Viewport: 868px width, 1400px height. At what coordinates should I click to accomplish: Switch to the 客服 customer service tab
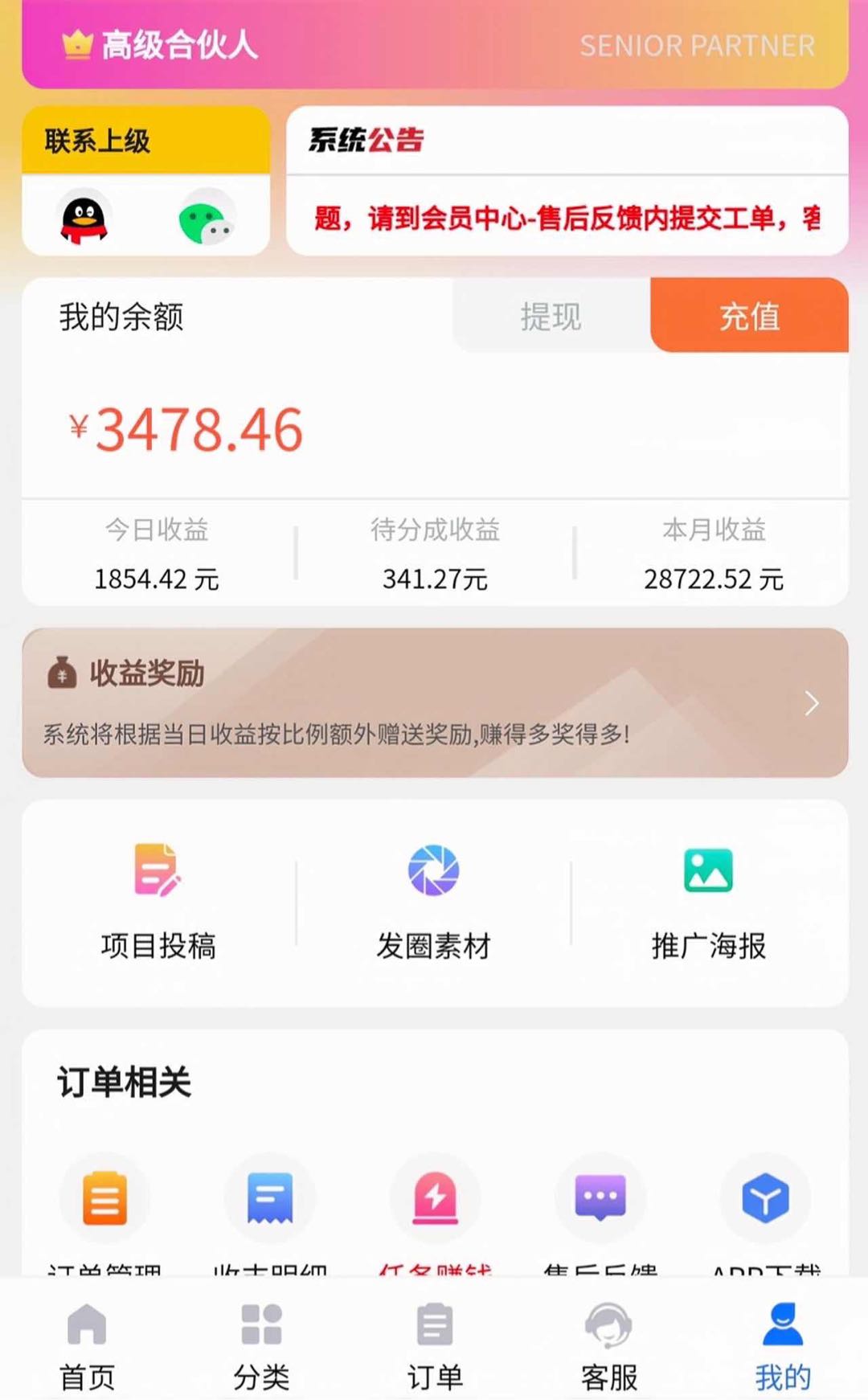point(608,1344)
